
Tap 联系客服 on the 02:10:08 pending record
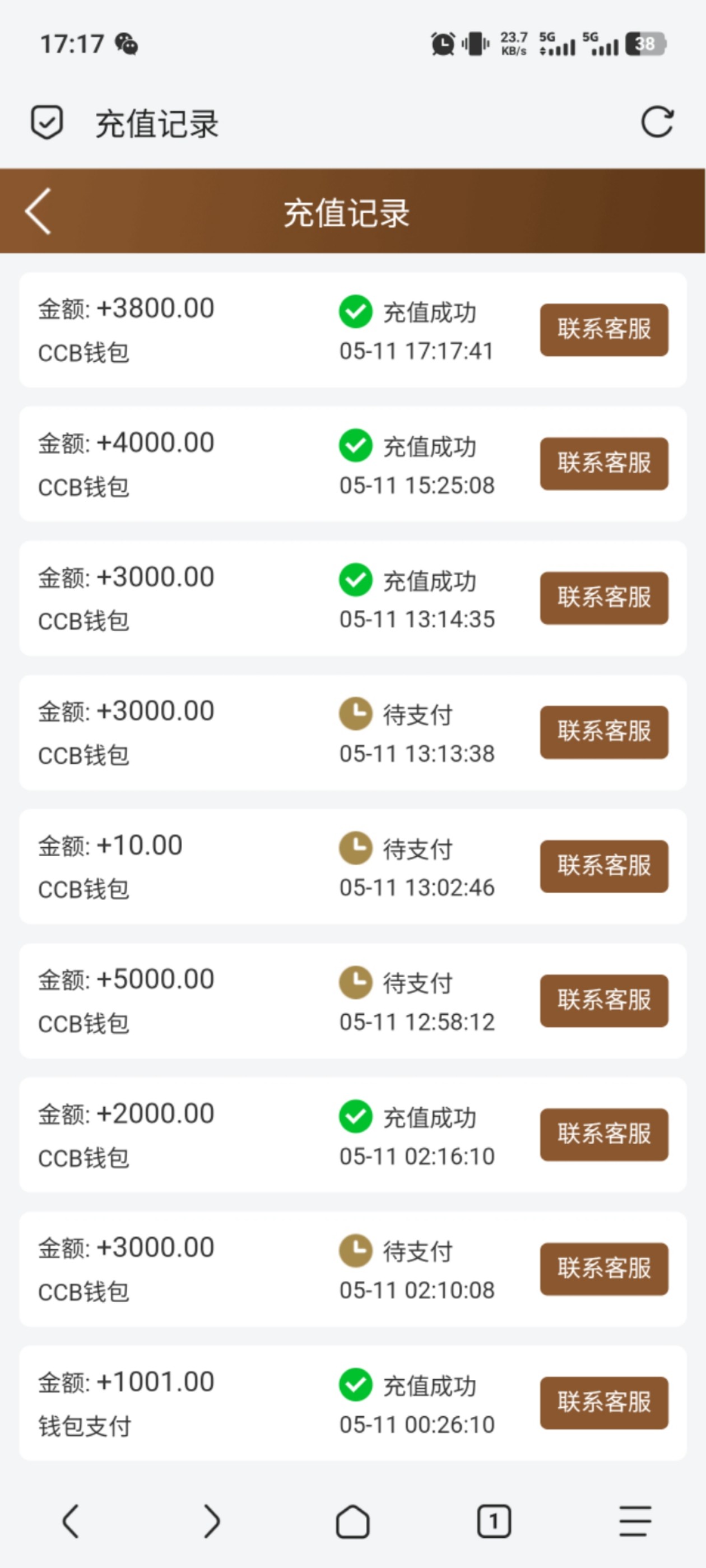(x=603, y=1269)
